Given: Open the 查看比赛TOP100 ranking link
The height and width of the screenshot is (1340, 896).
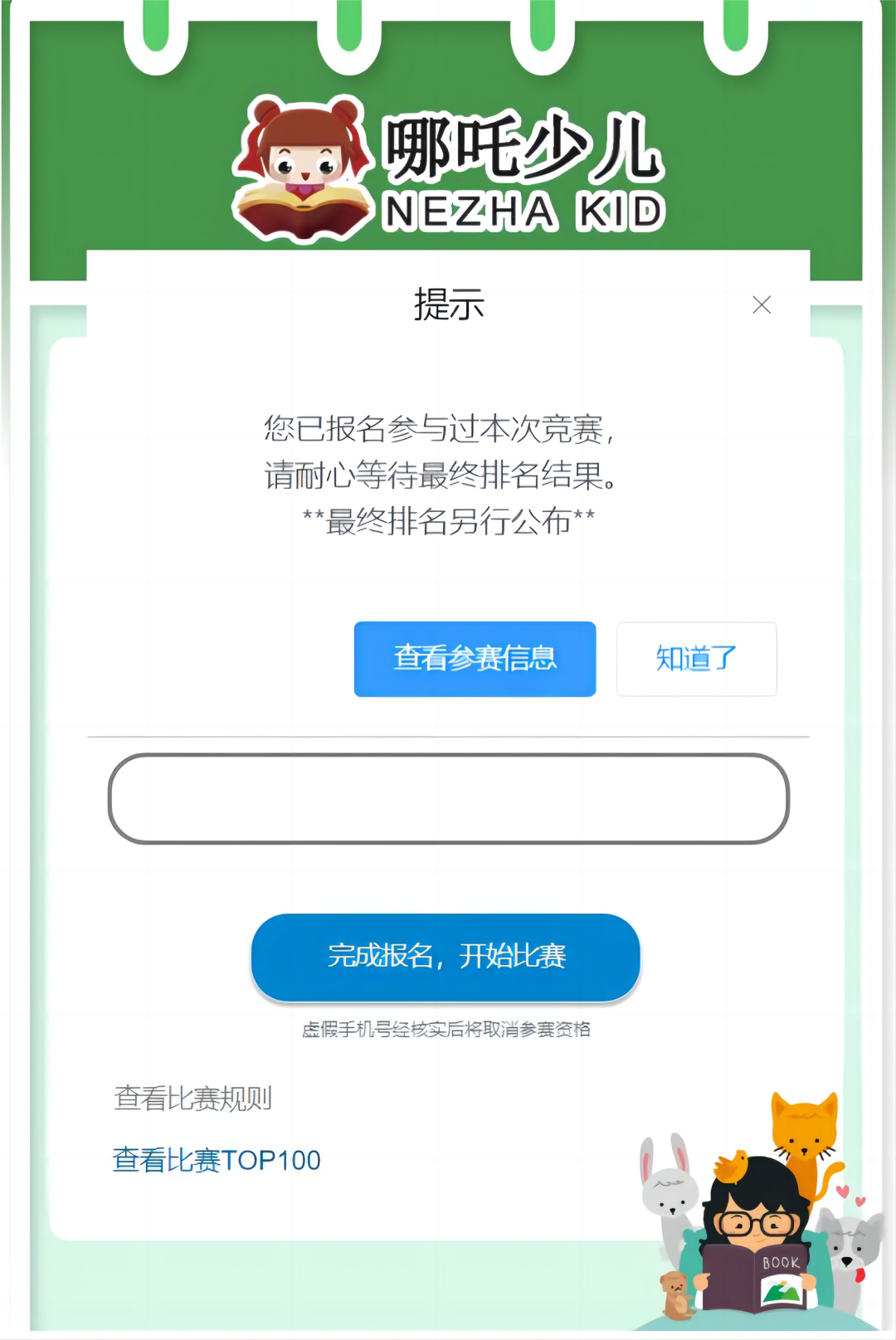Looking at the screenshot, I should (217, 1160).
